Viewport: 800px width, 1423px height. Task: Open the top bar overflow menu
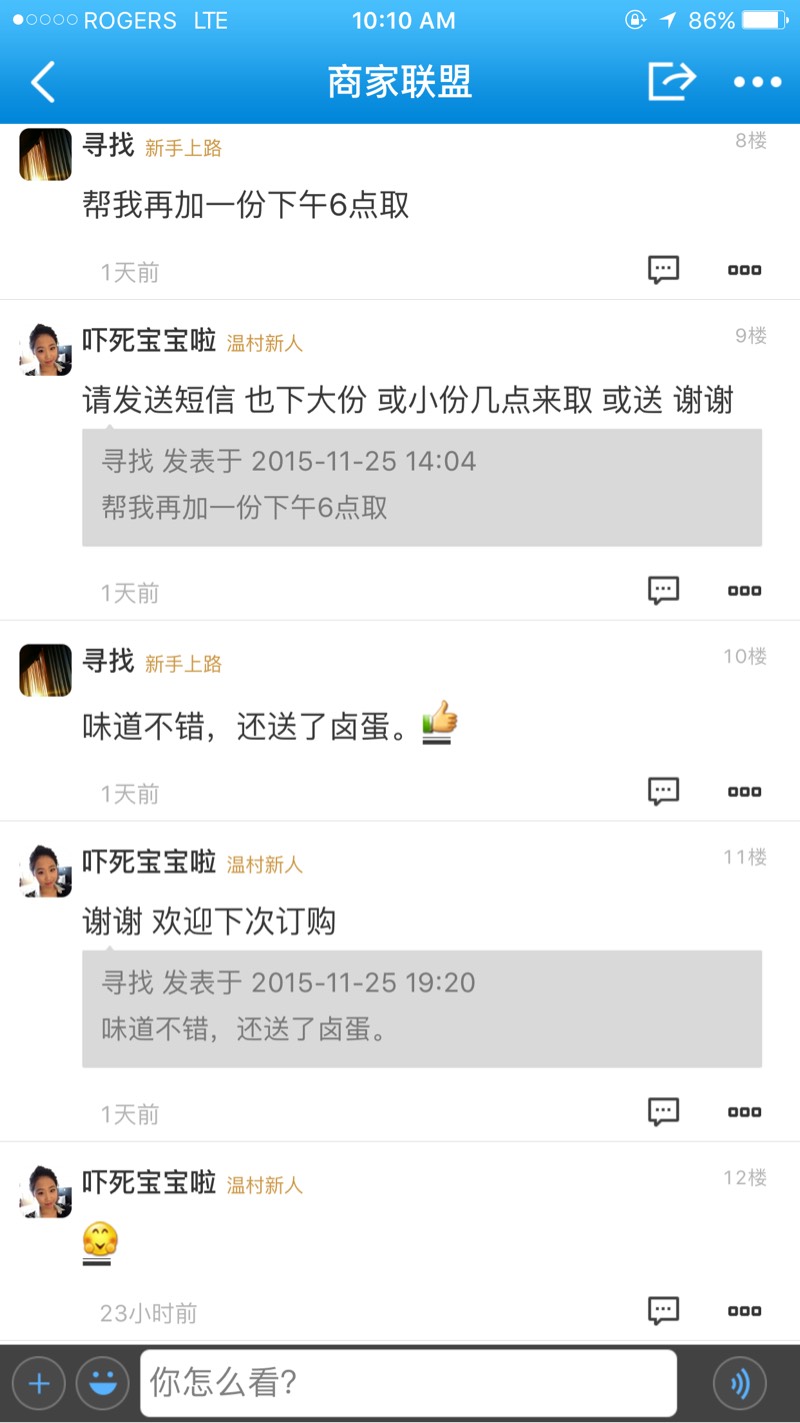coord(757,82)
